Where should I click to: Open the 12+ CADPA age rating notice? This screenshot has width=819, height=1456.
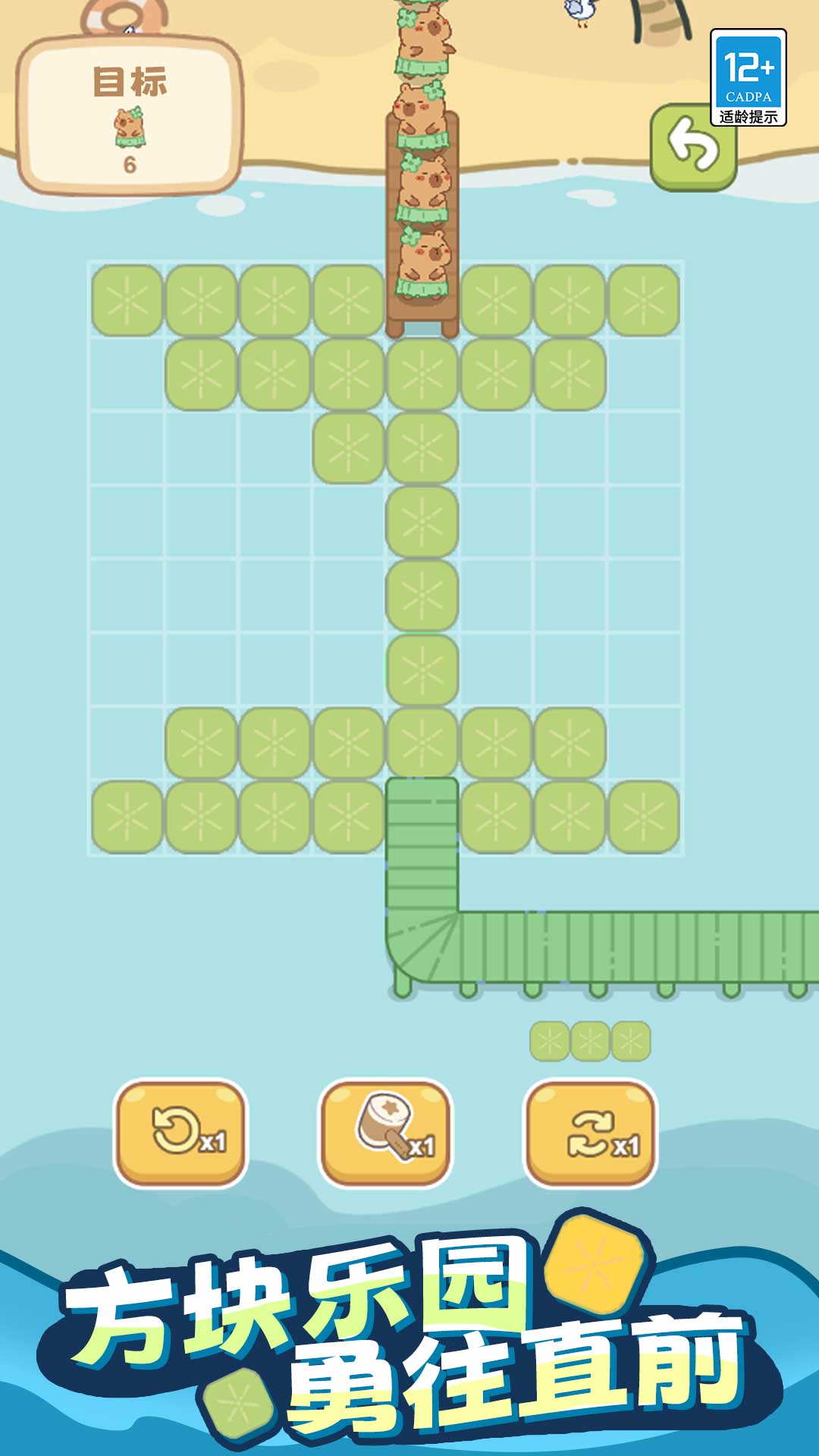click(748, 77)
